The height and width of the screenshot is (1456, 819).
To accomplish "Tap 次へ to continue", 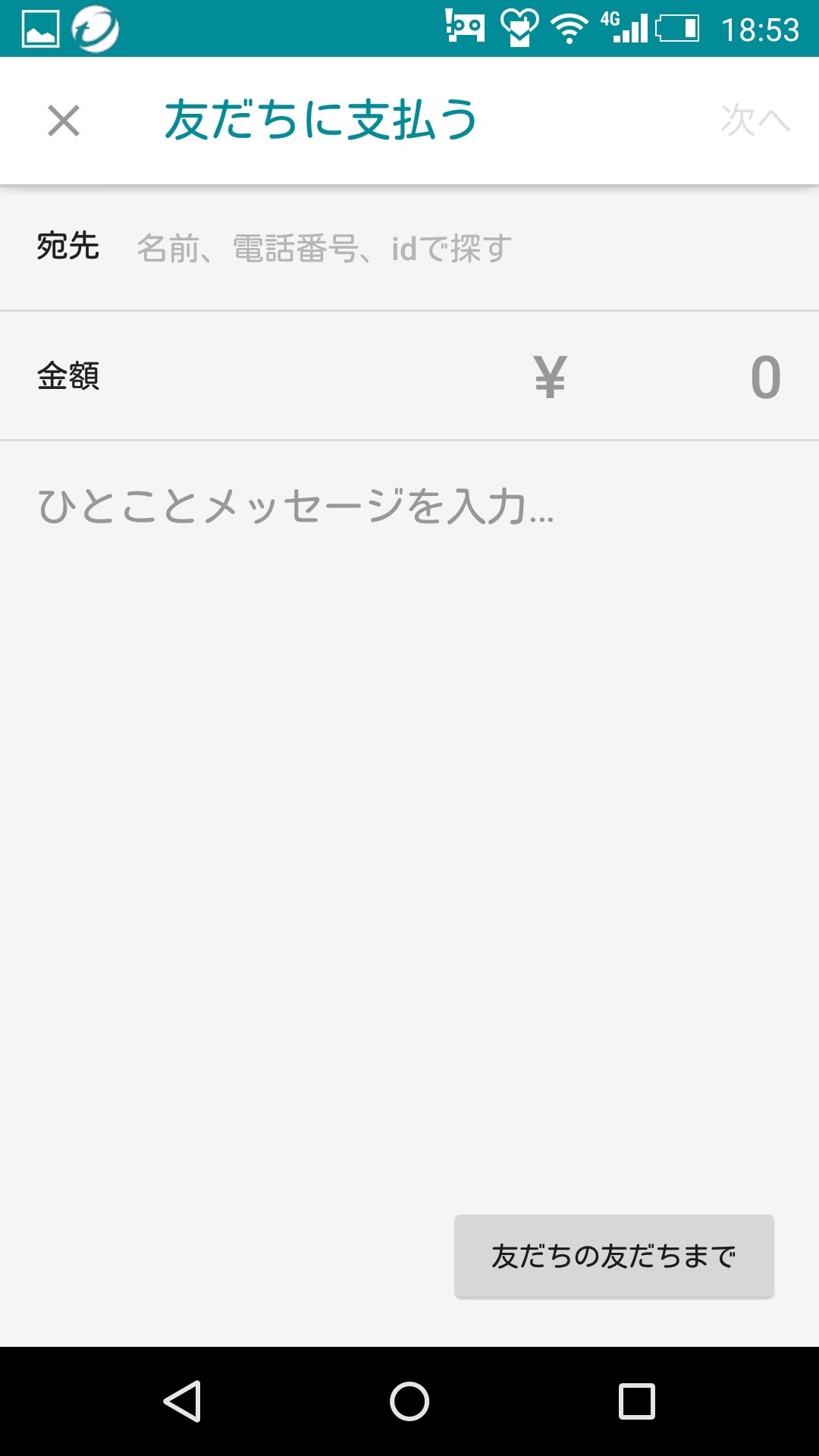I will 755,121.
